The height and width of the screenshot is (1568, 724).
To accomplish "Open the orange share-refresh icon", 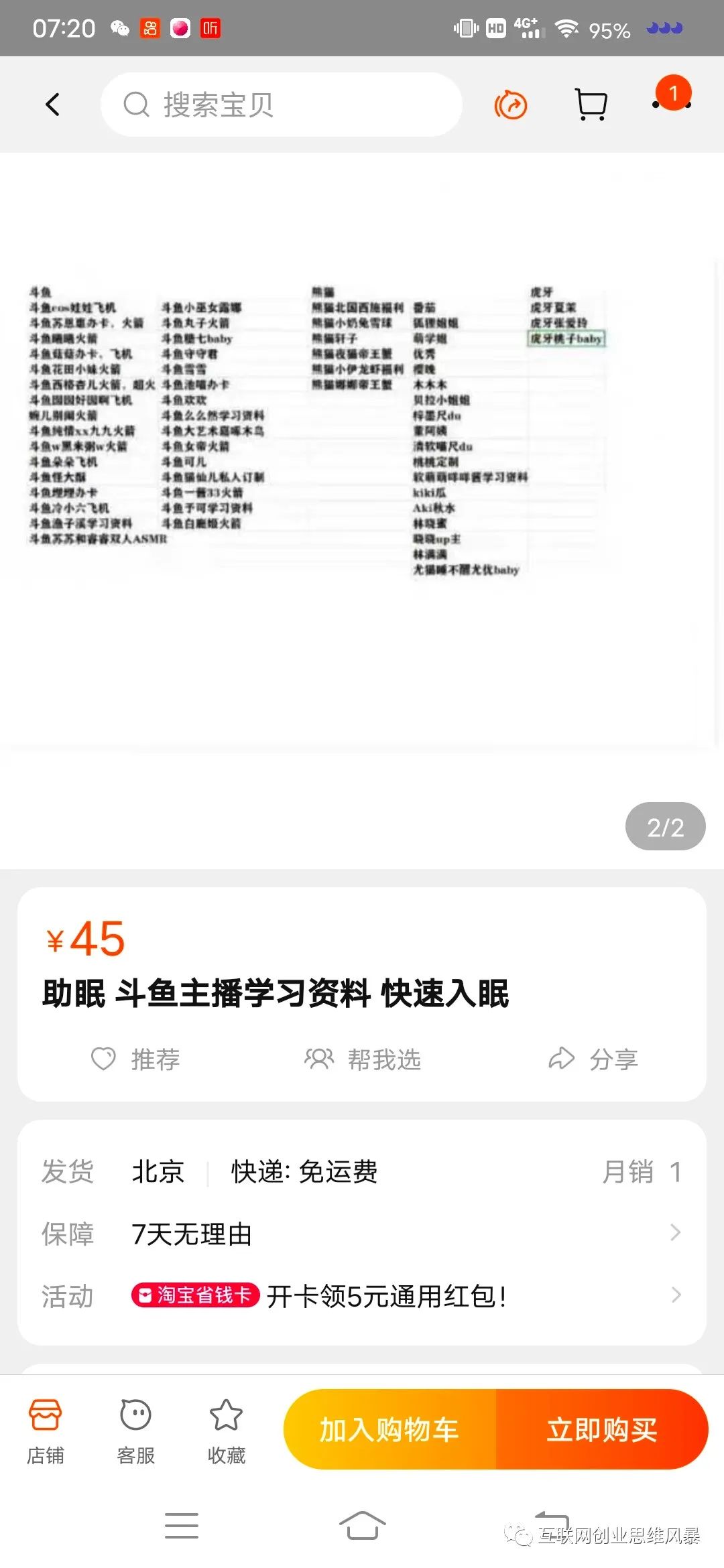I will click(x=511, y=105).
